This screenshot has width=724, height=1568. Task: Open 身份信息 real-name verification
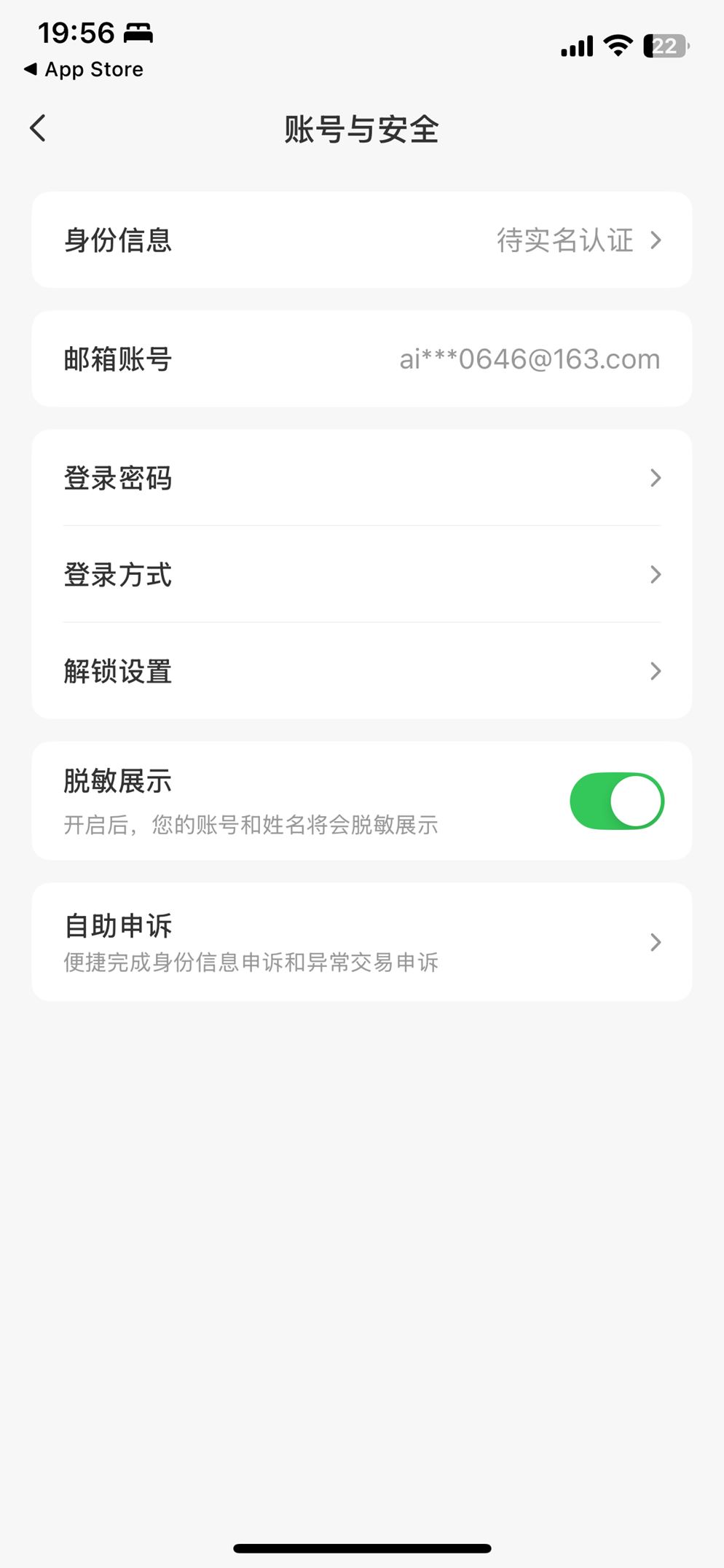coord(361,240)
